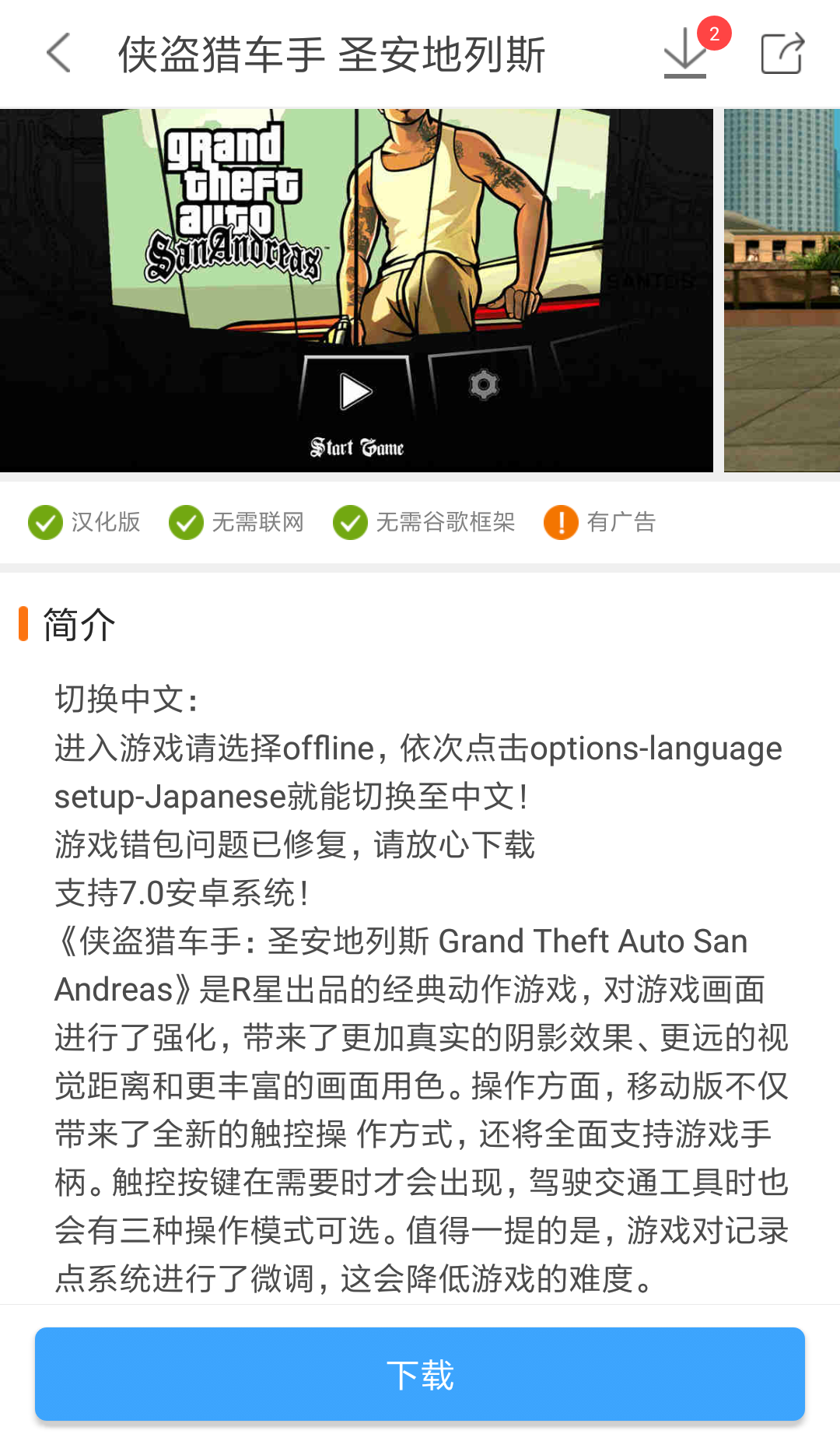Image resolution: width=840 pixels, height=1441 pixels.
Task: Click the orange bar beside 简介 to collapse
Action: coord(25,622)
